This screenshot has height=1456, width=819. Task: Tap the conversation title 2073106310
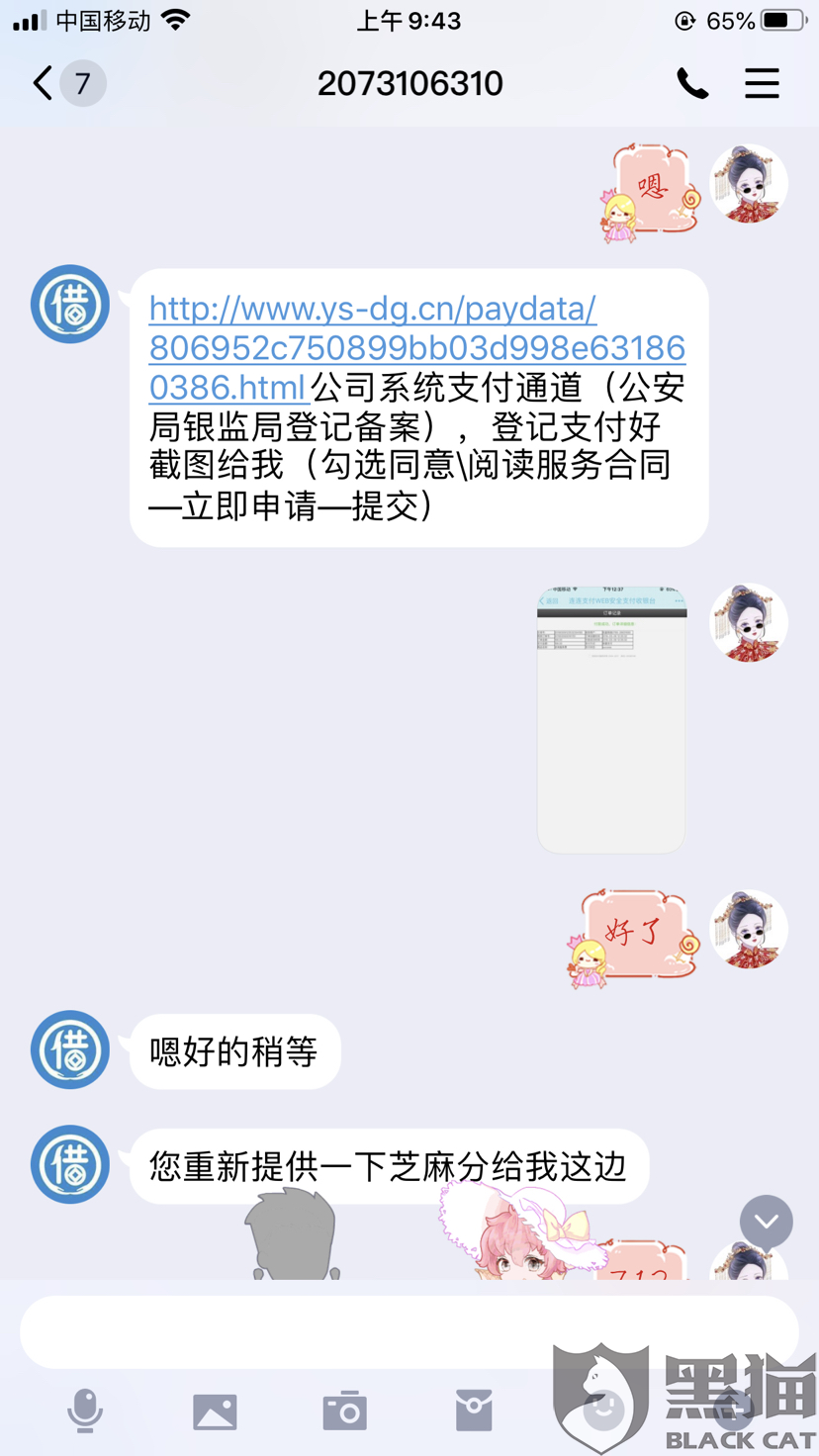pyautogui.click(x=409, y=84)
